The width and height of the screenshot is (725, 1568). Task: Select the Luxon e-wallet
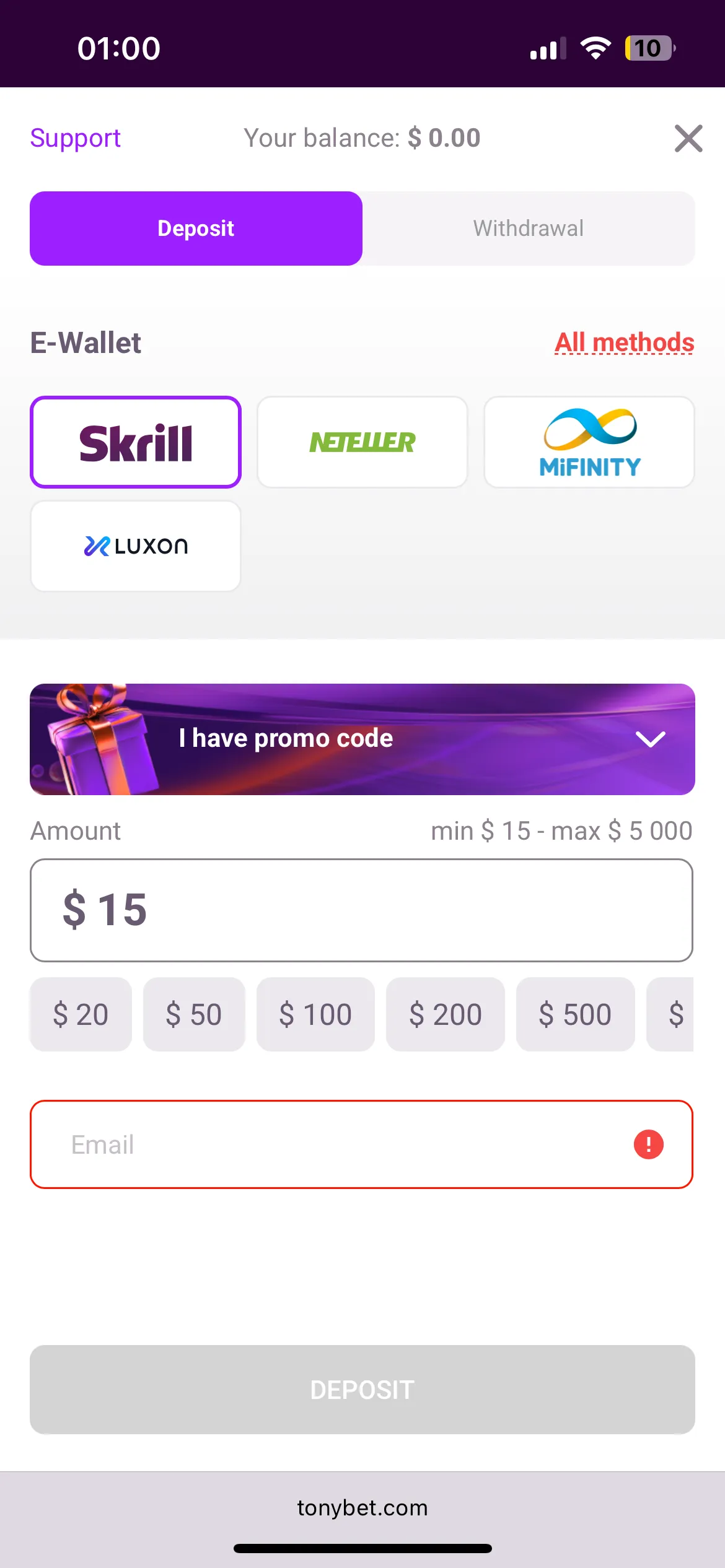(136, 546)
